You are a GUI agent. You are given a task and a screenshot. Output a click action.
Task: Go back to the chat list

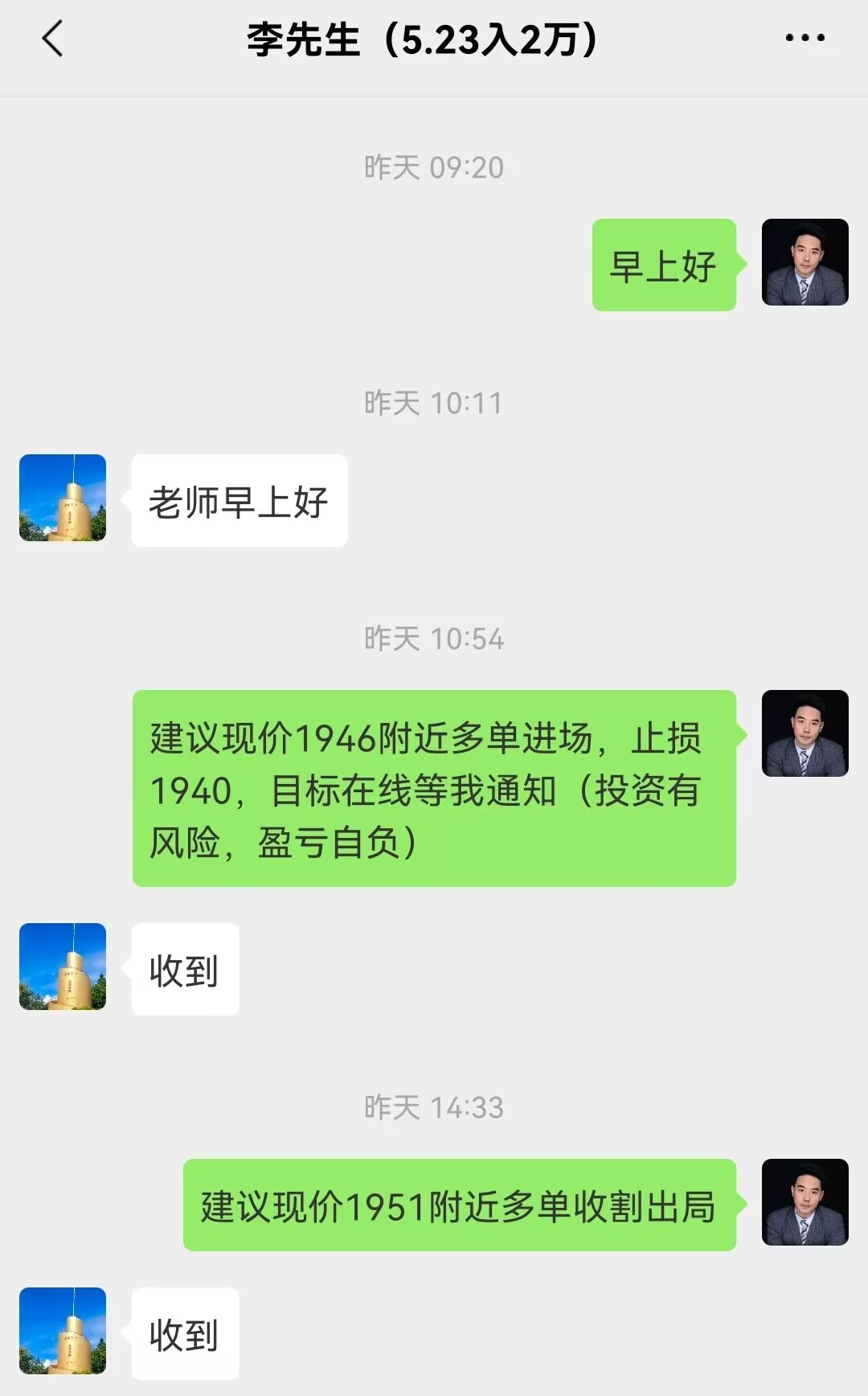coord(52,39)
